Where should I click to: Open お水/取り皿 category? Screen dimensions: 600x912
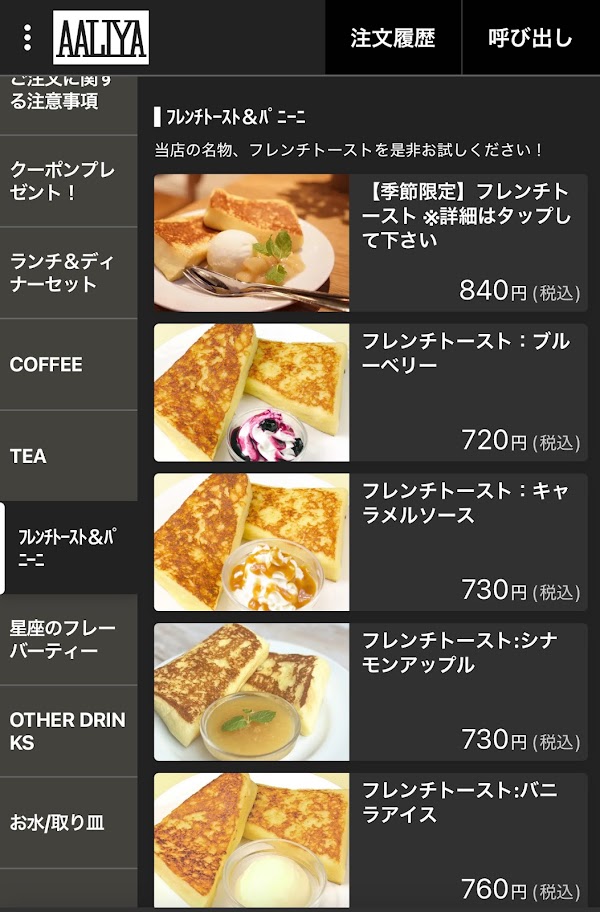tap(68, 823)
